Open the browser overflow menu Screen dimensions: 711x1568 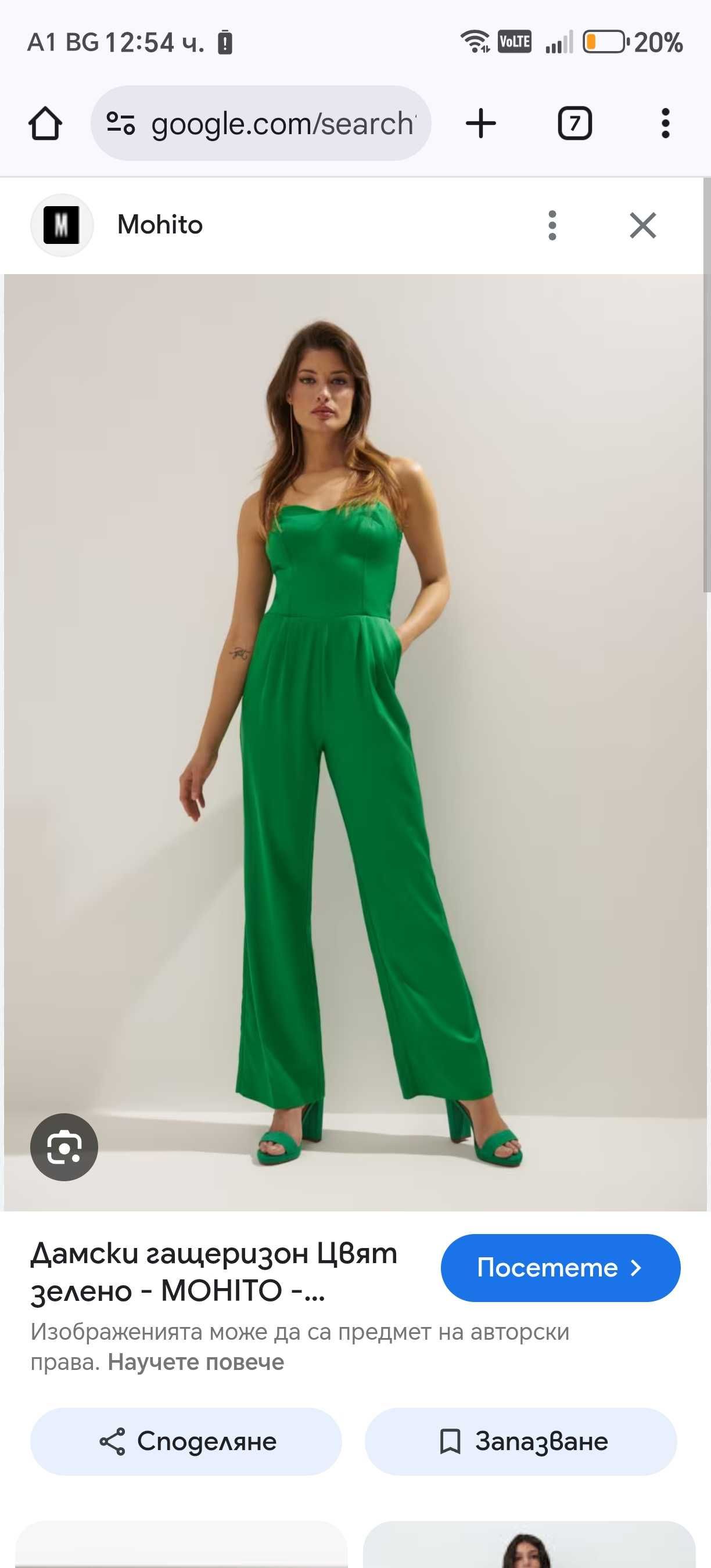(x=665, y=124)
